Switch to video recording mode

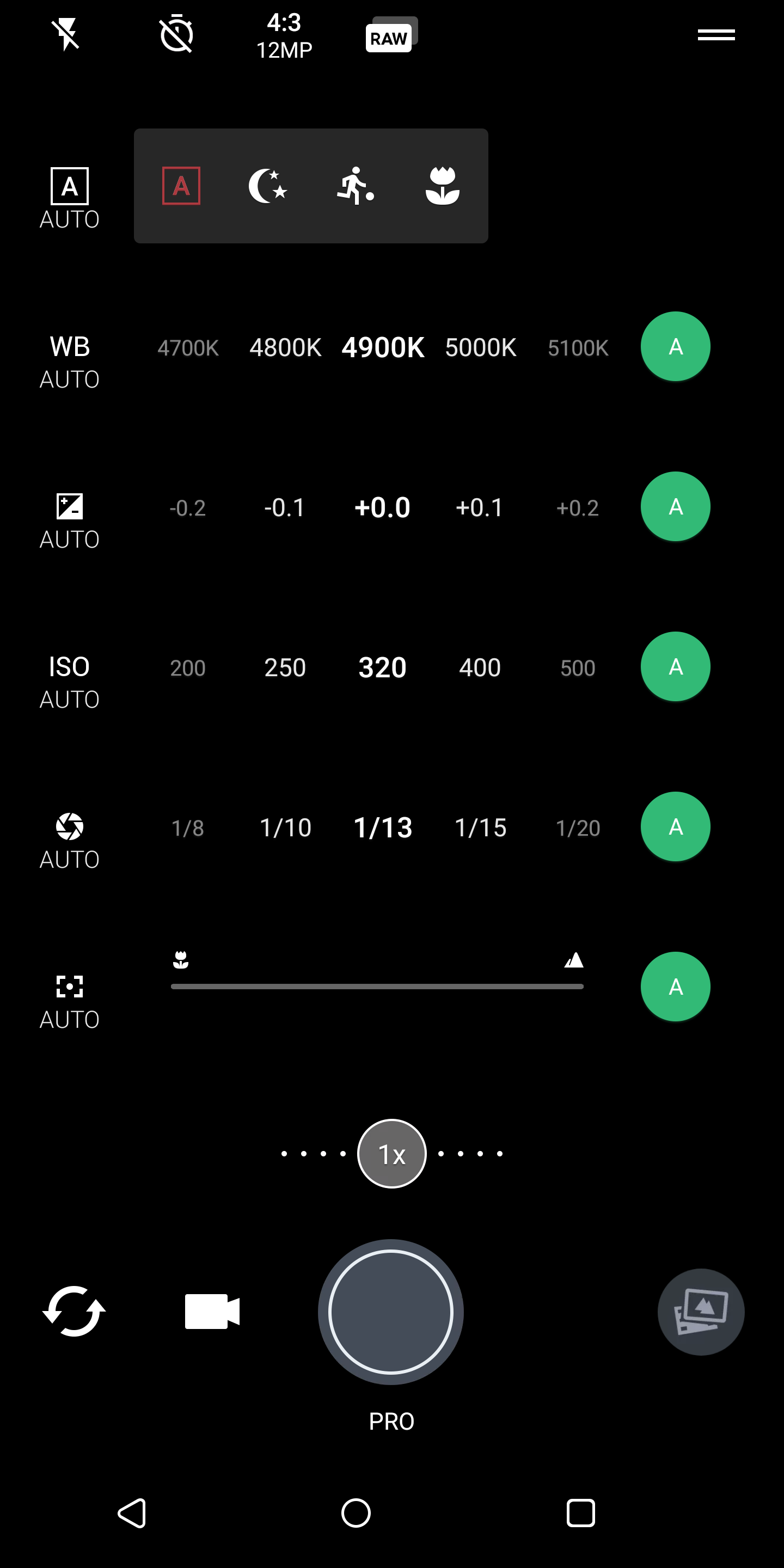[x=212, y=1311]
